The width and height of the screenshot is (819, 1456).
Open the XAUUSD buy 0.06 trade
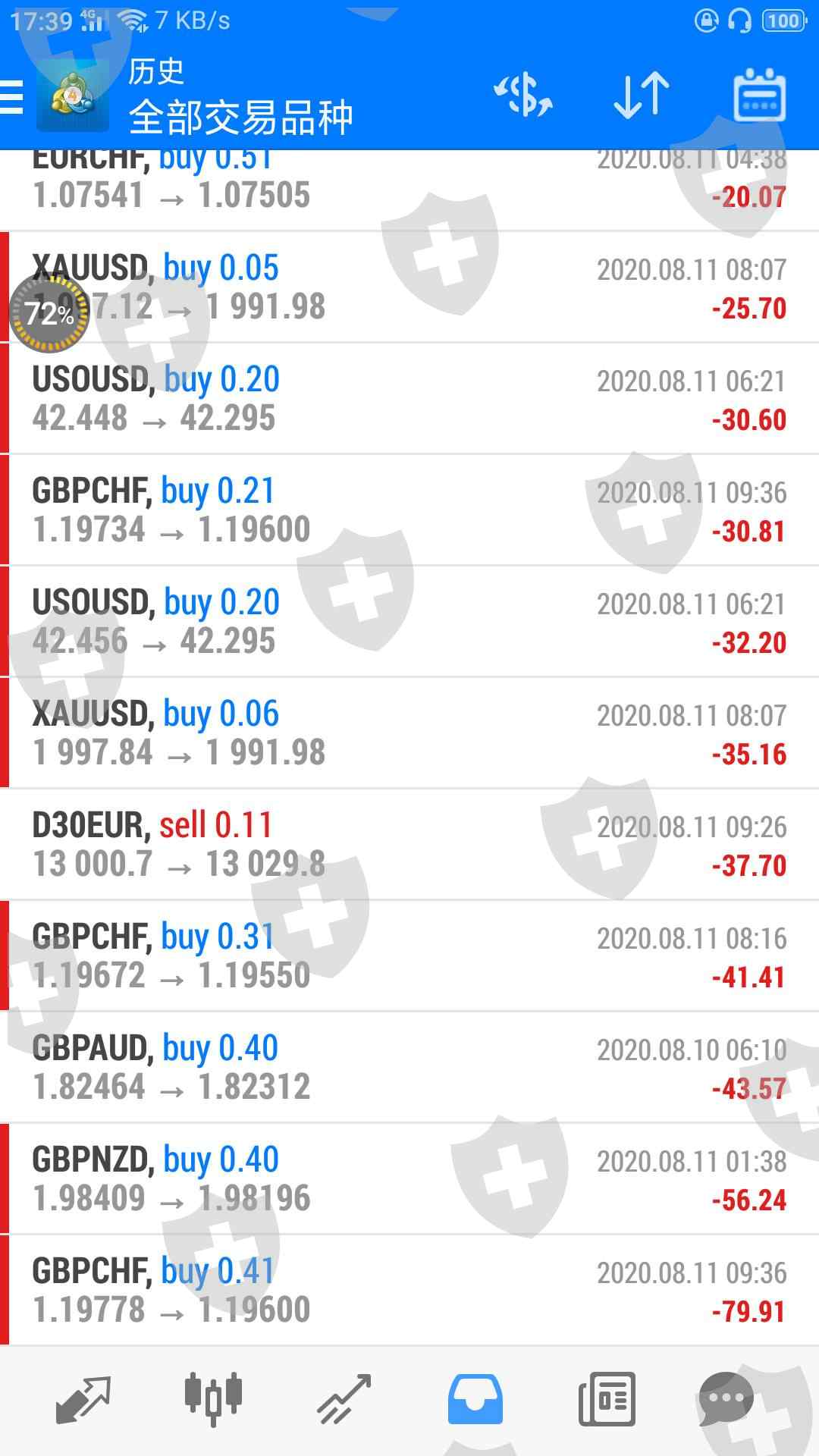[x=409, y=733]
